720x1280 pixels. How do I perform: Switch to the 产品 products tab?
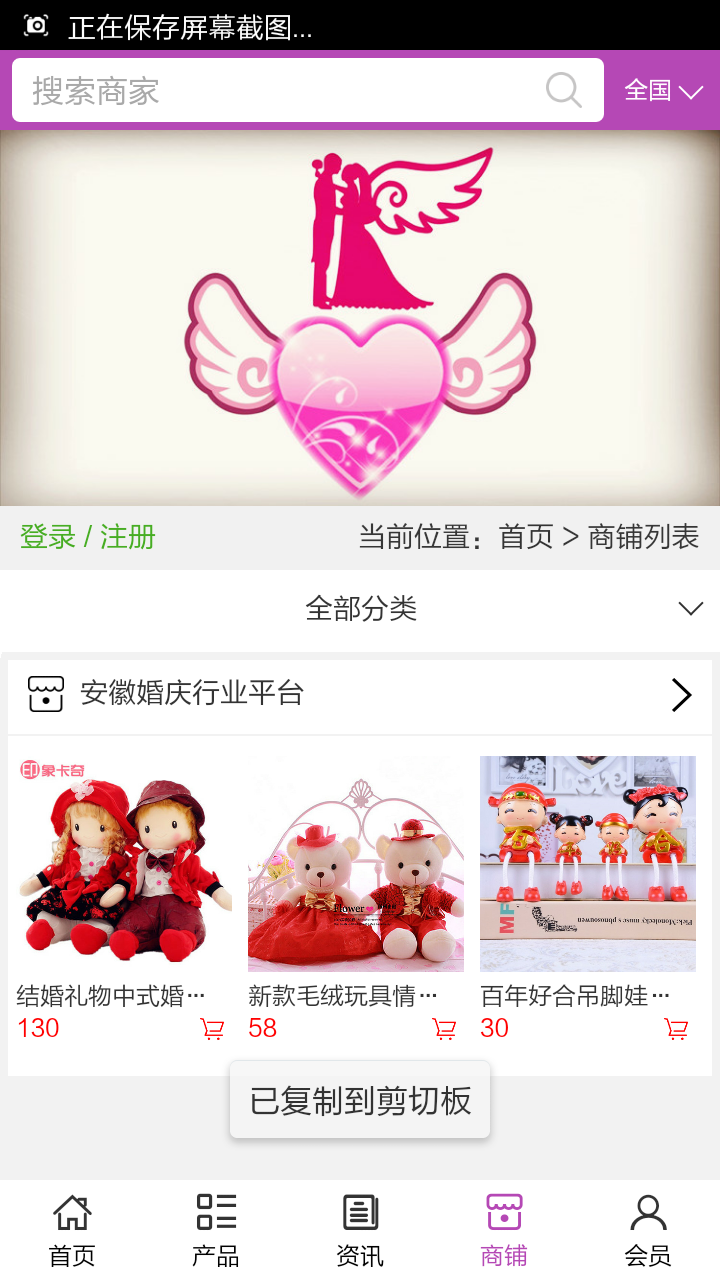click(x=216, y=1230)
